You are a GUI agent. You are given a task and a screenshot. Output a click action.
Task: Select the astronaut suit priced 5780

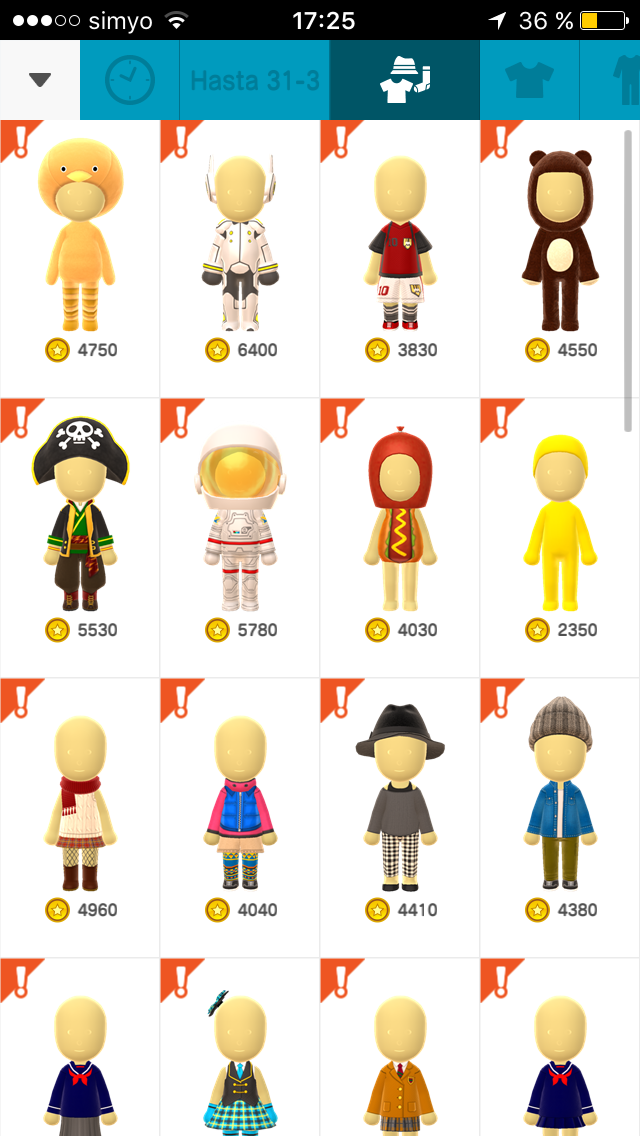pos(240,520)
